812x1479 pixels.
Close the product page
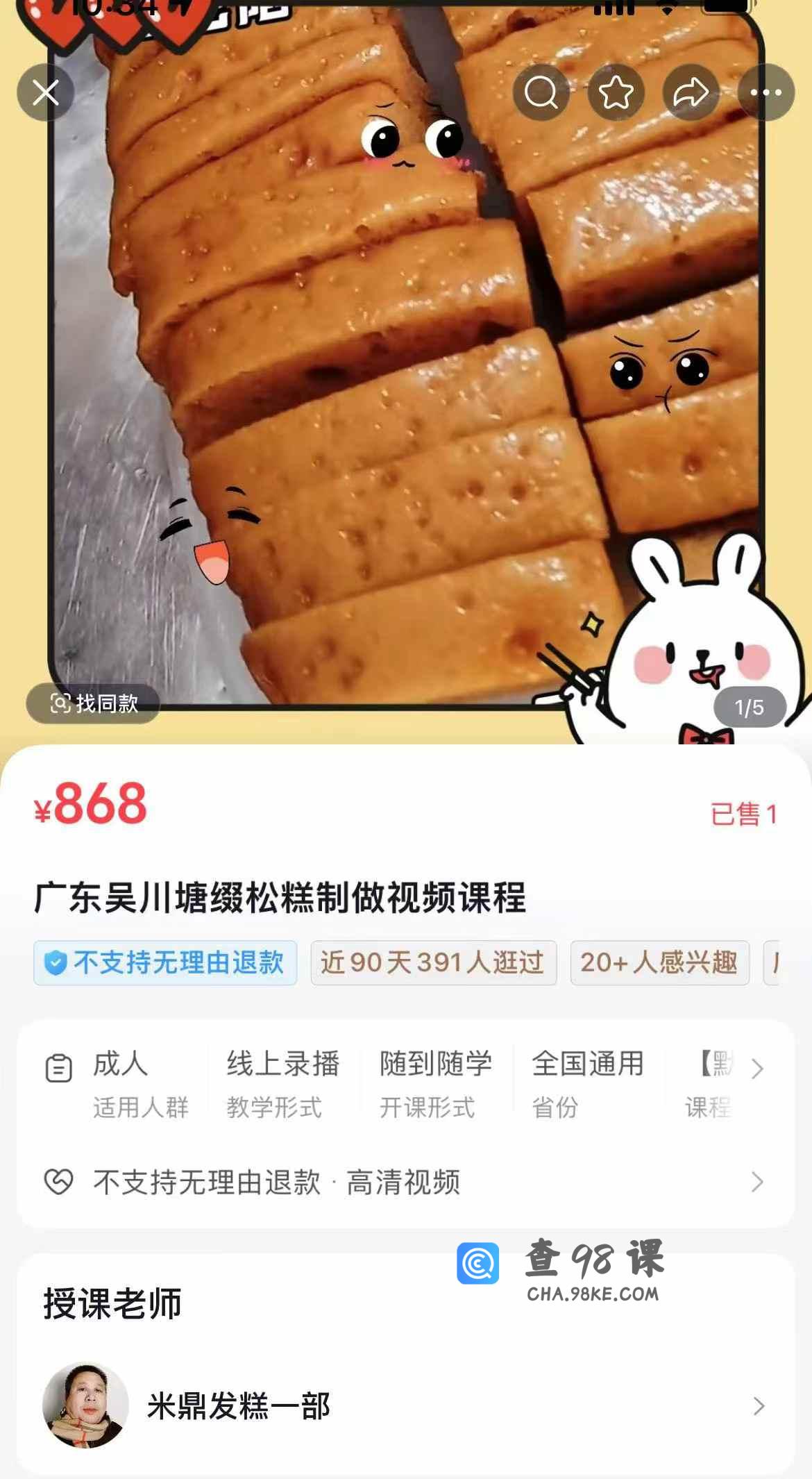[x=46, y=92]
